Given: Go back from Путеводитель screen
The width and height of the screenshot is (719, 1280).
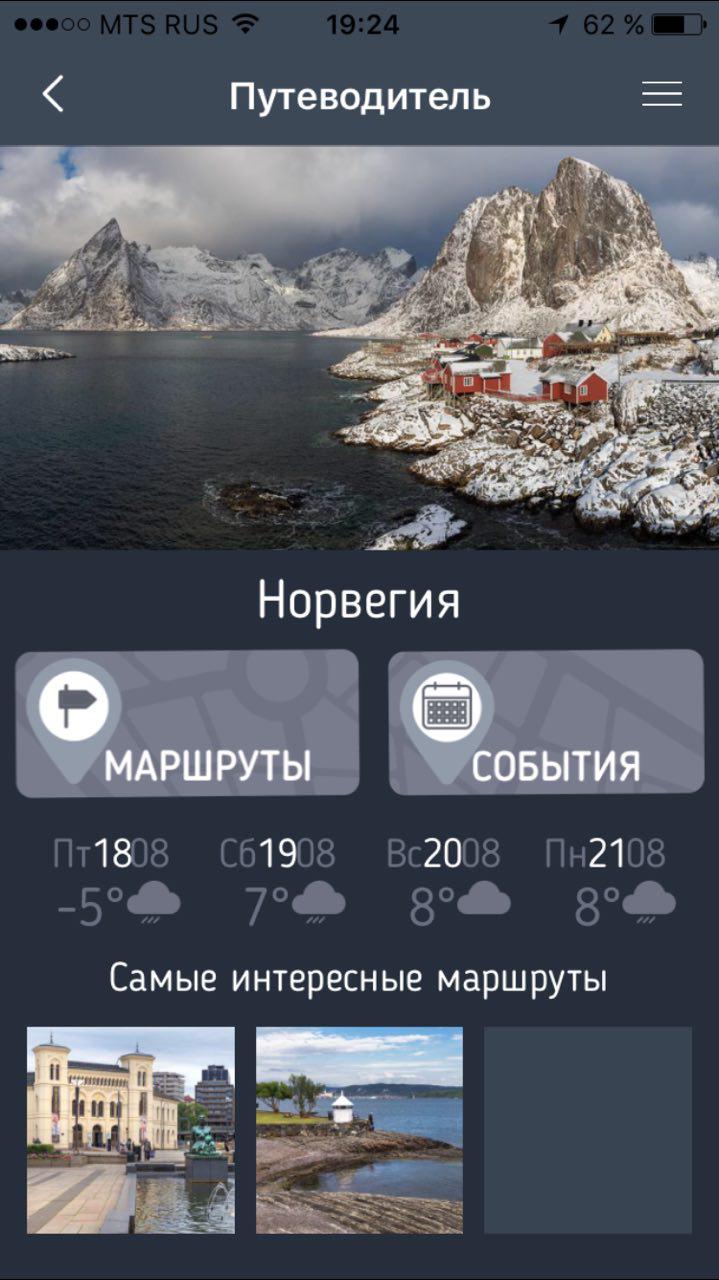Looking at the screenshot, I should point(54,95).
